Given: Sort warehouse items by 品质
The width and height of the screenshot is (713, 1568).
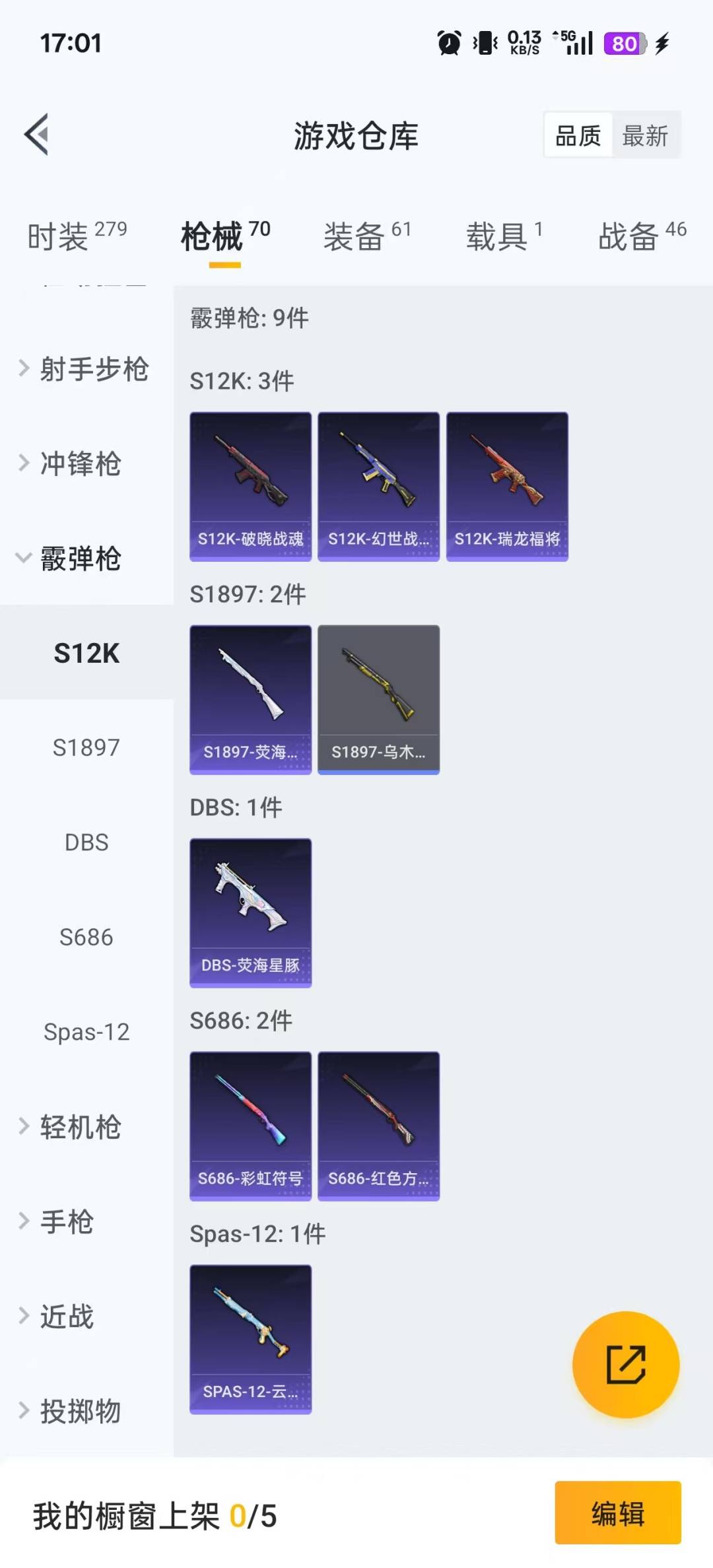Looking at the screenshot, I should (576, 135).
